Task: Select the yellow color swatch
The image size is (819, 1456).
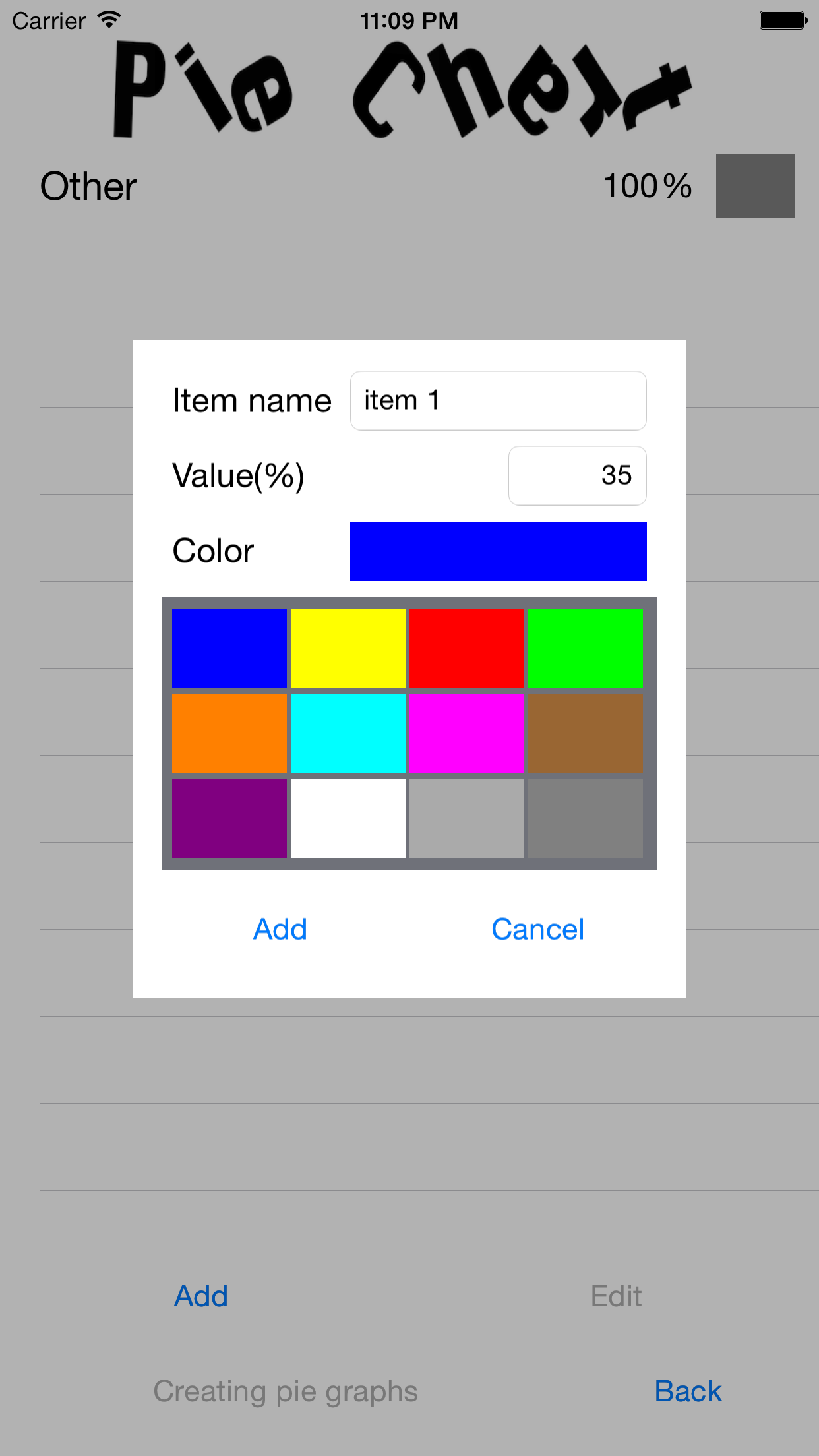Action: tap(348, 648)
